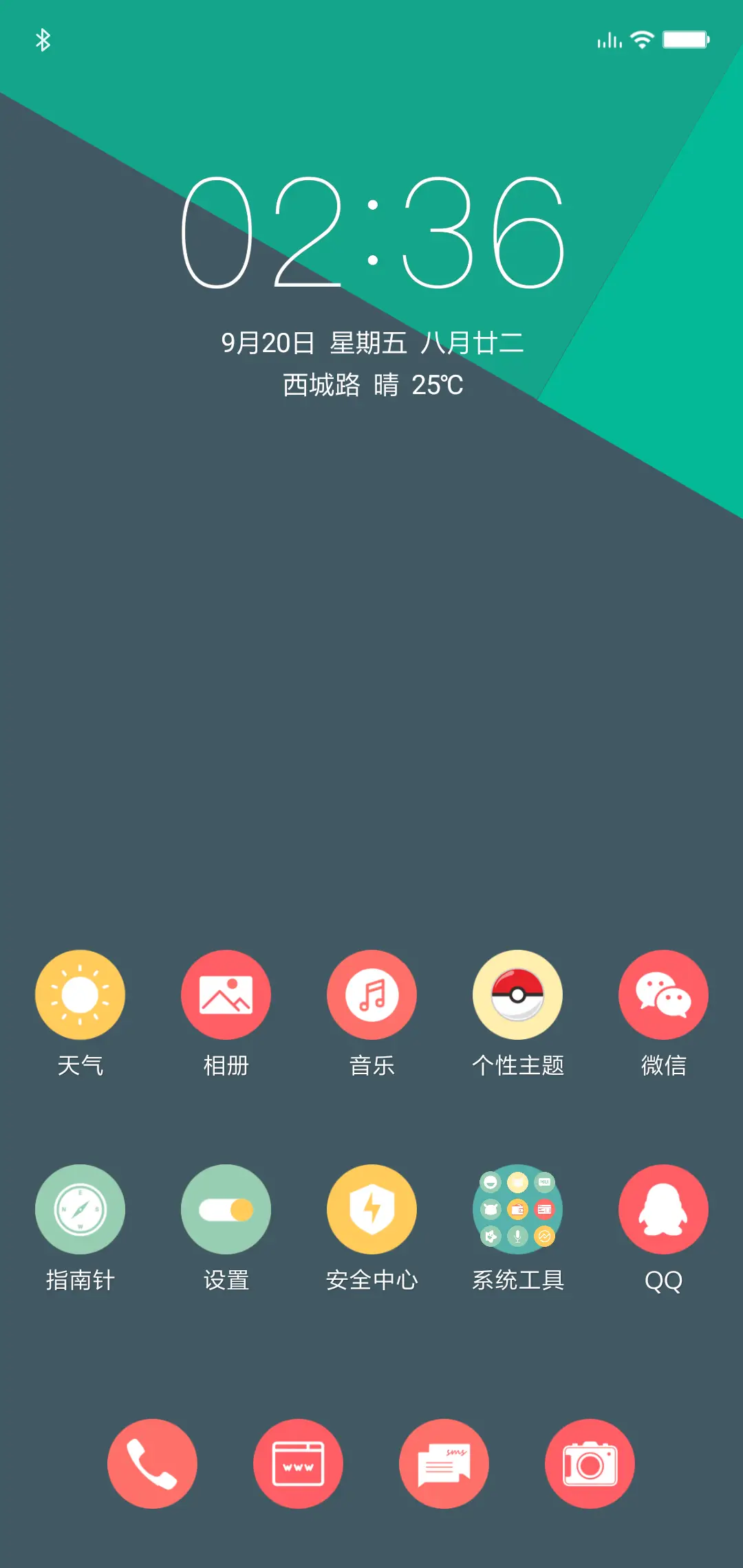Start the 音乐 music player

tap(371, 994)
